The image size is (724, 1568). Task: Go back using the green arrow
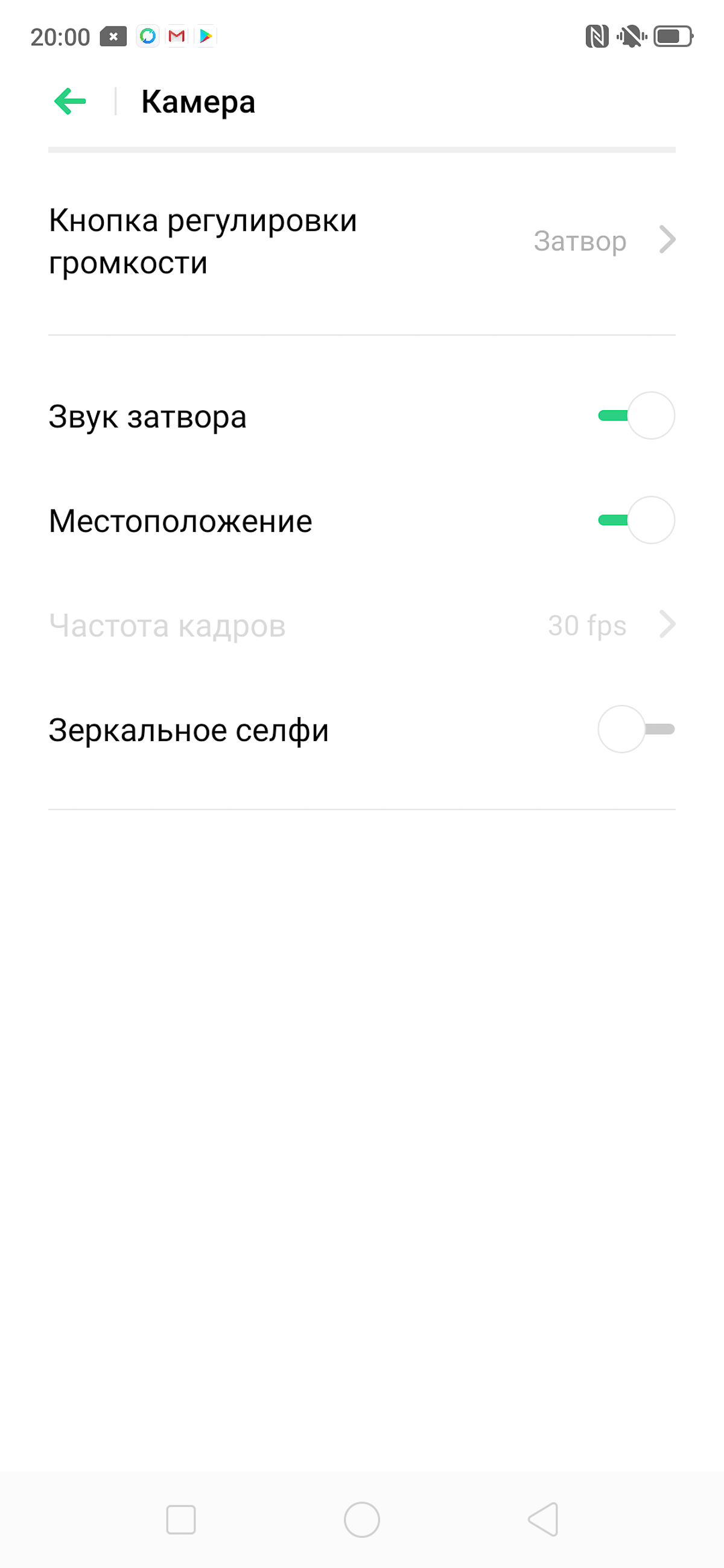(x=70, y=101)
